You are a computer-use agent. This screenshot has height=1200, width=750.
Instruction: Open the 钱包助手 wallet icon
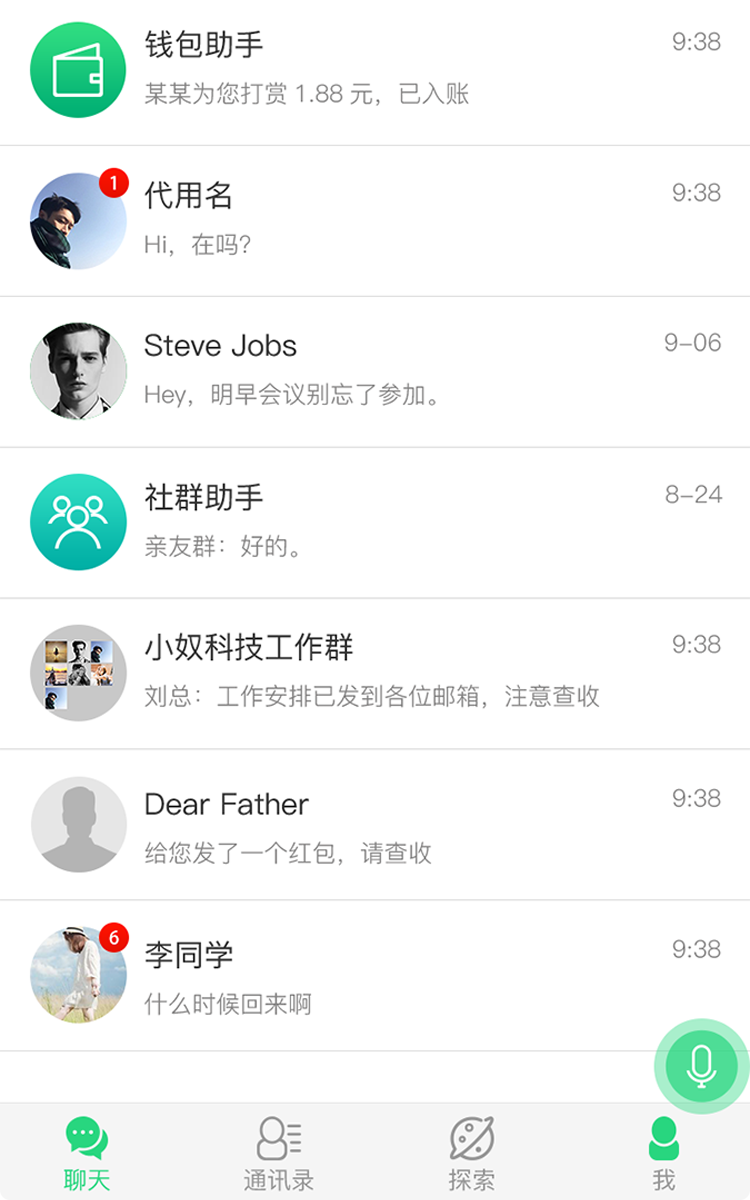(78, 68)
